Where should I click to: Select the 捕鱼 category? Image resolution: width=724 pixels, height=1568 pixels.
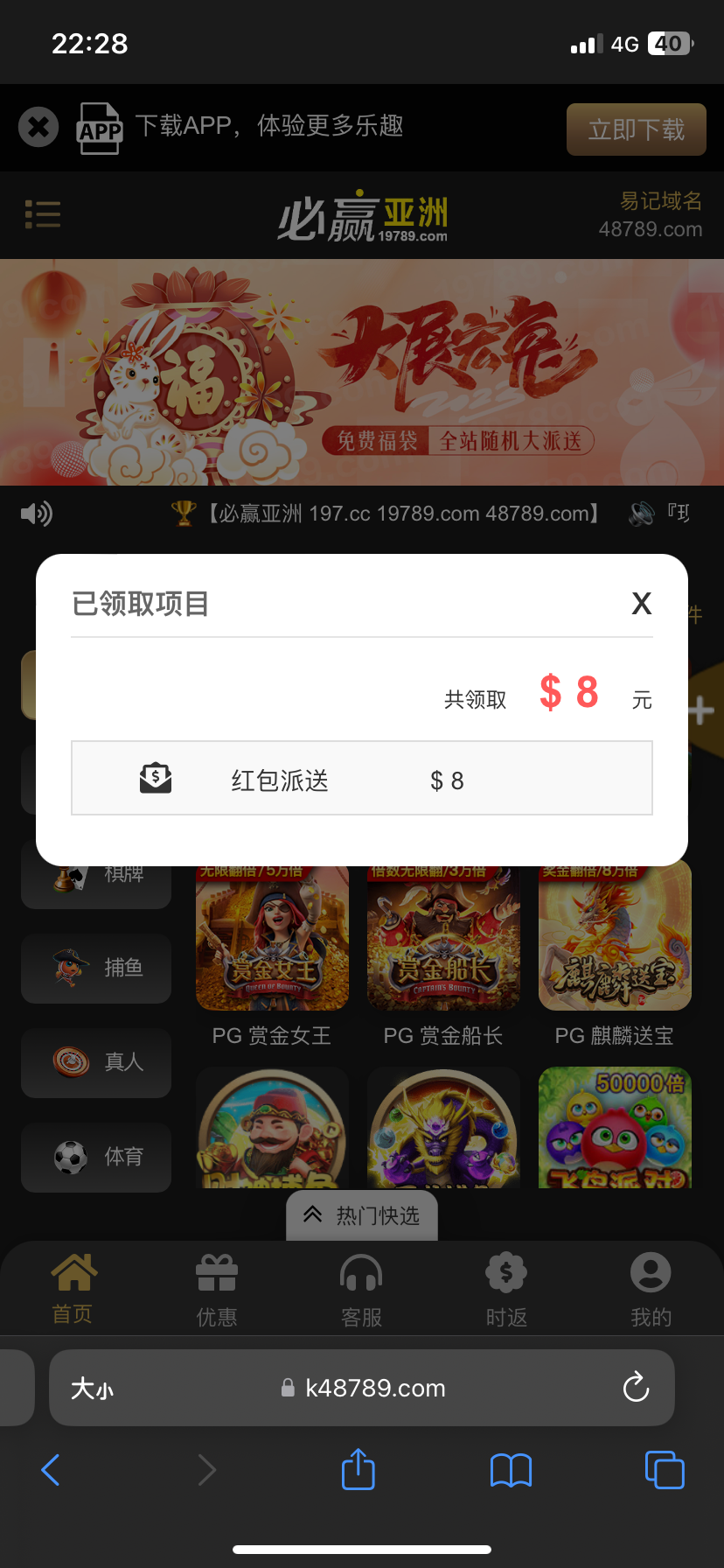pos(96,968)
